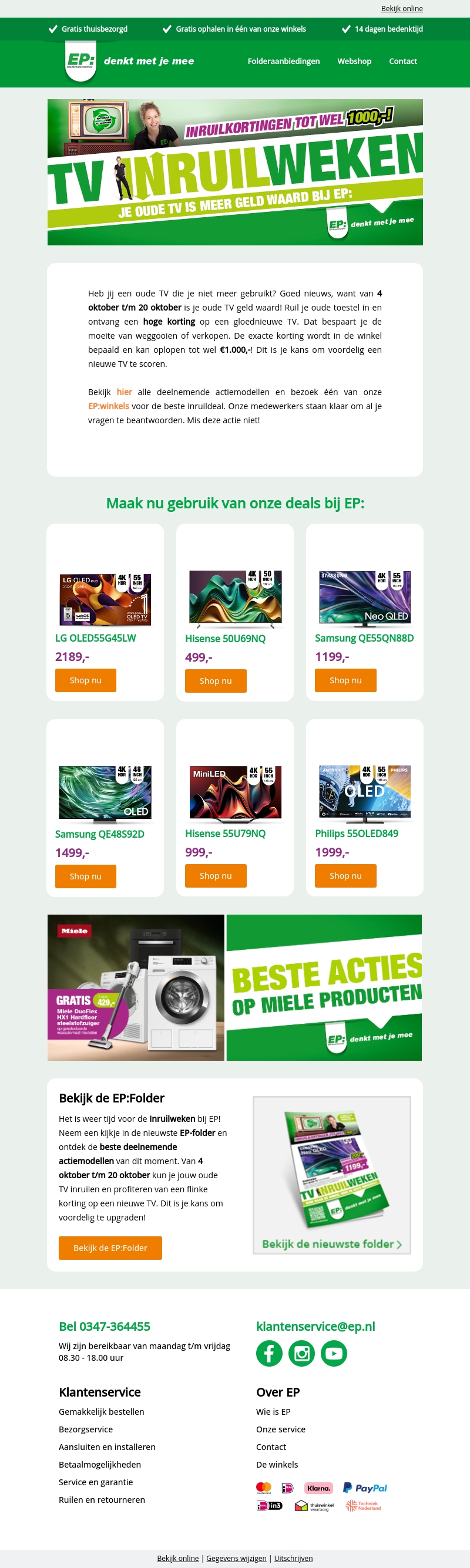Screen dimensions: 470x1568
Task: Open Betaalmogelijkheden under Klantenservice
Action: (x=100, y=1465)
